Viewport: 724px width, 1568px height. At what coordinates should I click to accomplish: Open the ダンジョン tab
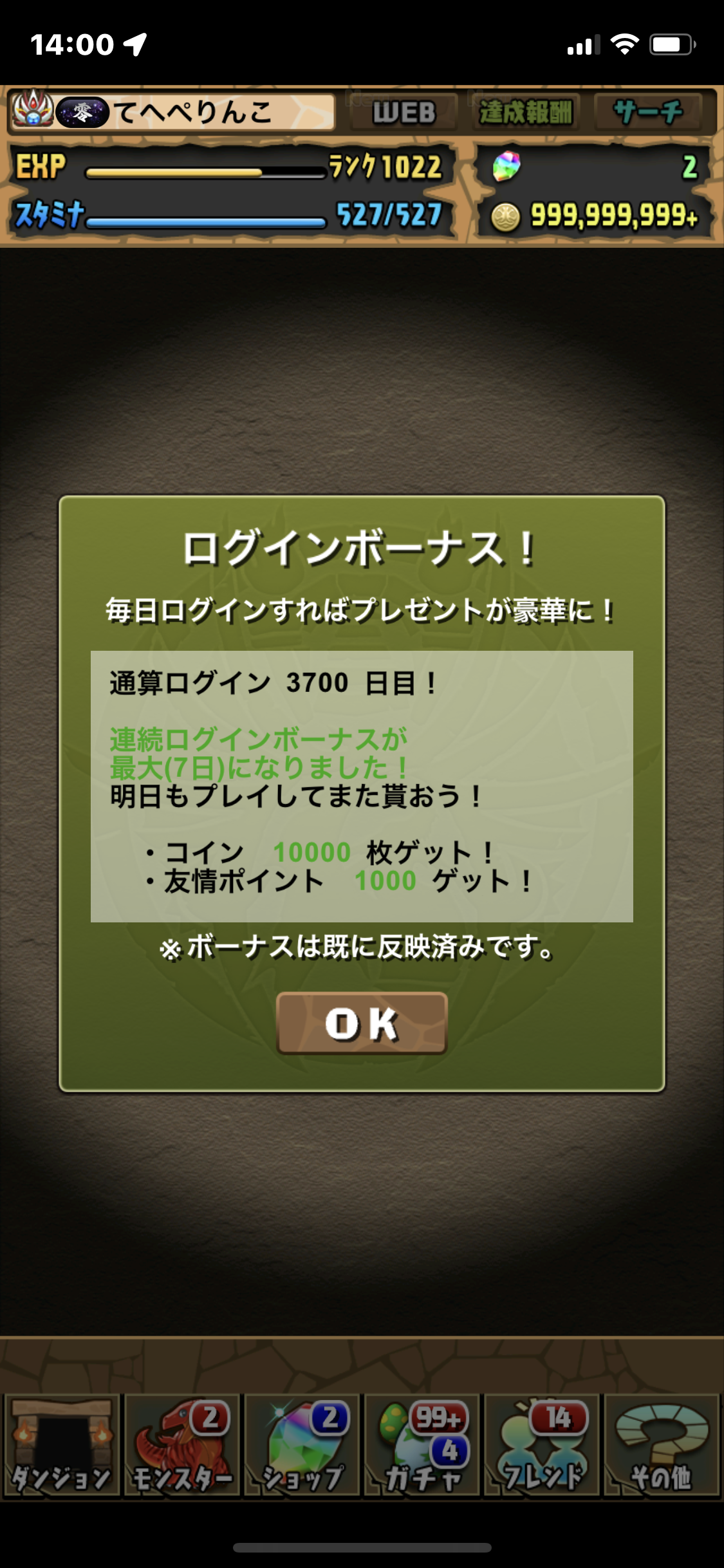tap(61, 1446)
